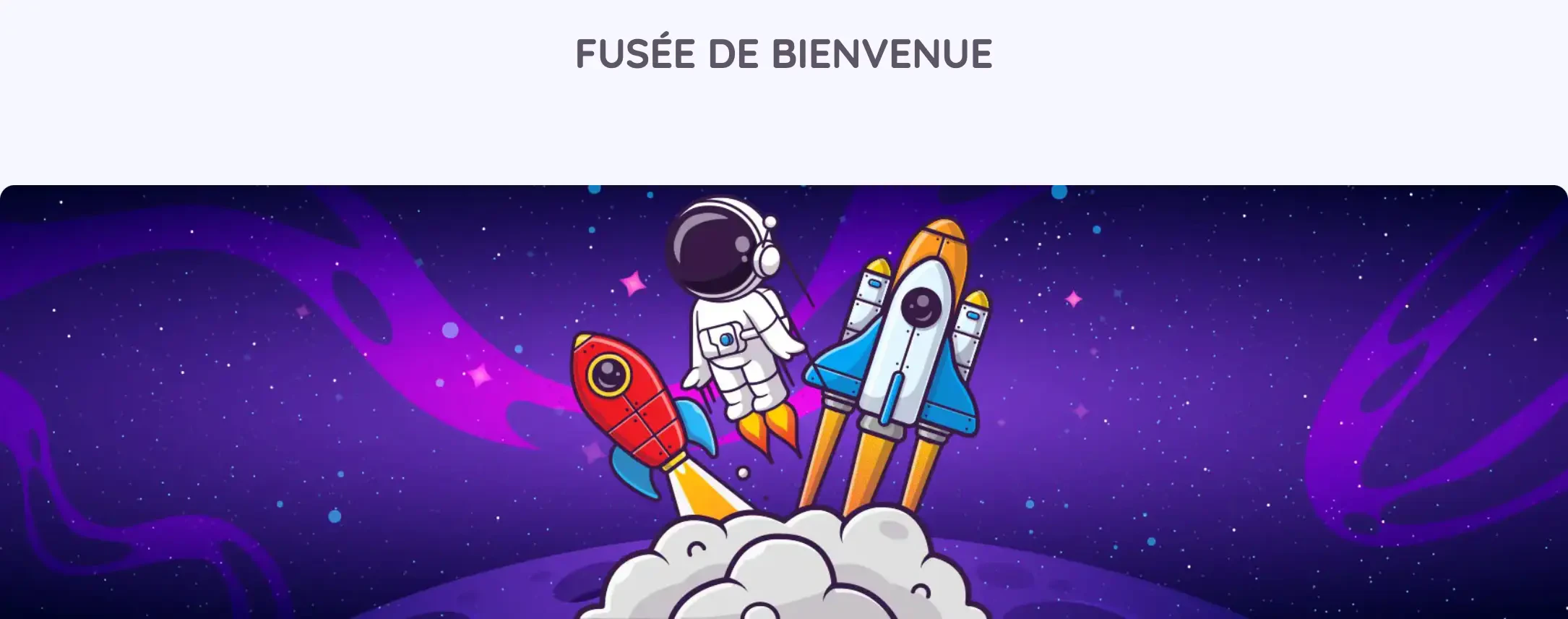Open the Fusée de Bienvenue space banner

(783, 401)
